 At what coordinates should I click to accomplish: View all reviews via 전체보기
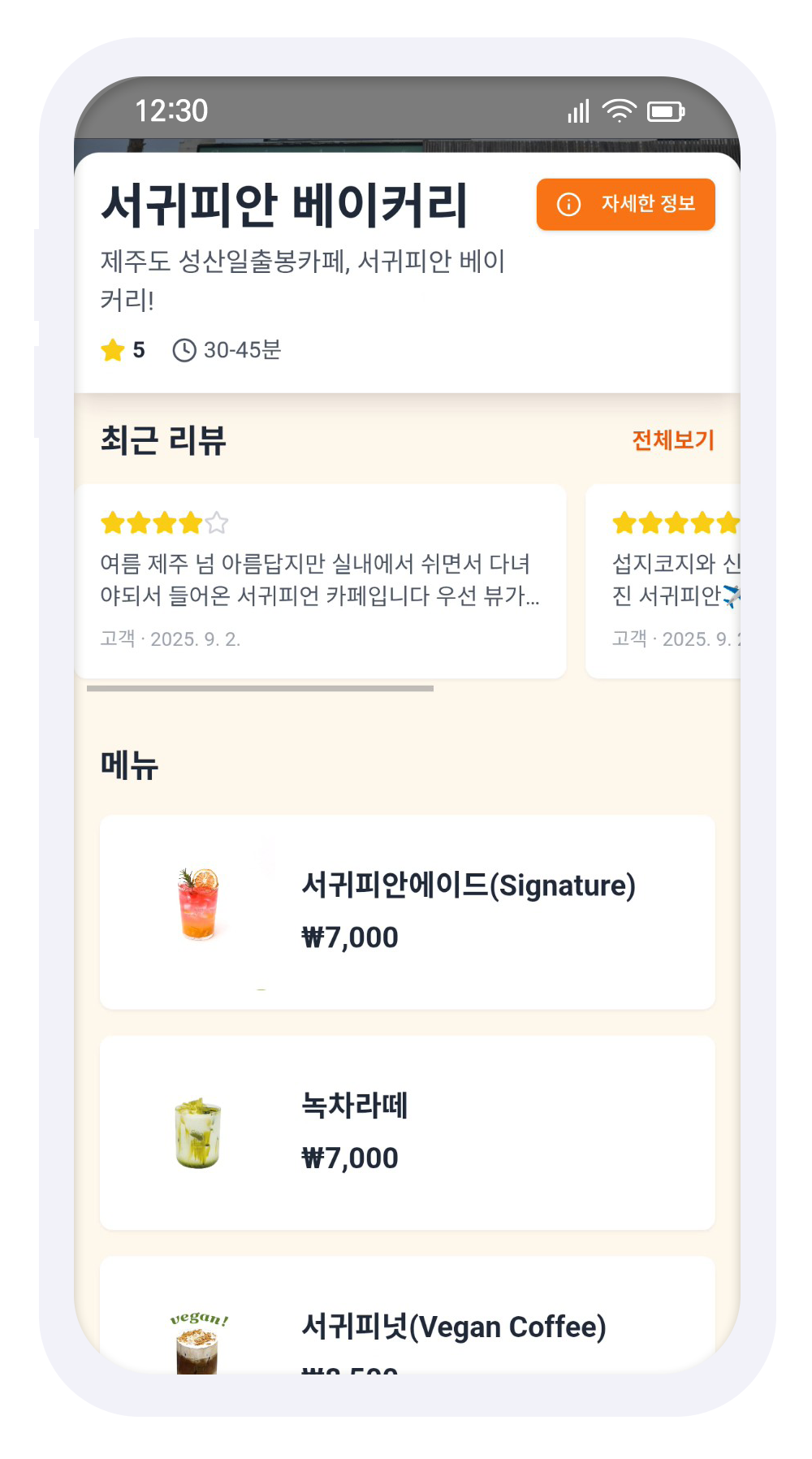pyautogui.click(x=672, y=440)
